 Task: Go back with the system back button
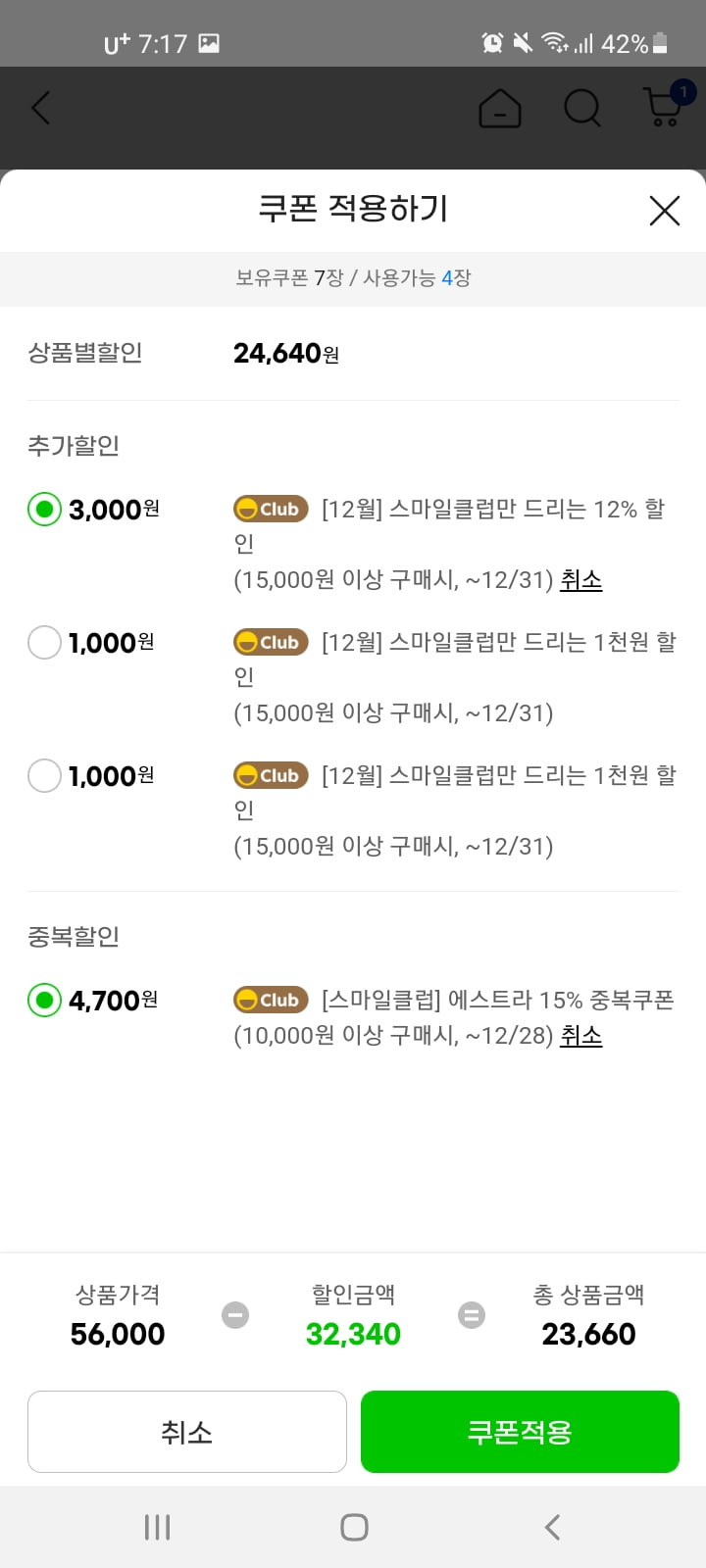click(552, 1527)
